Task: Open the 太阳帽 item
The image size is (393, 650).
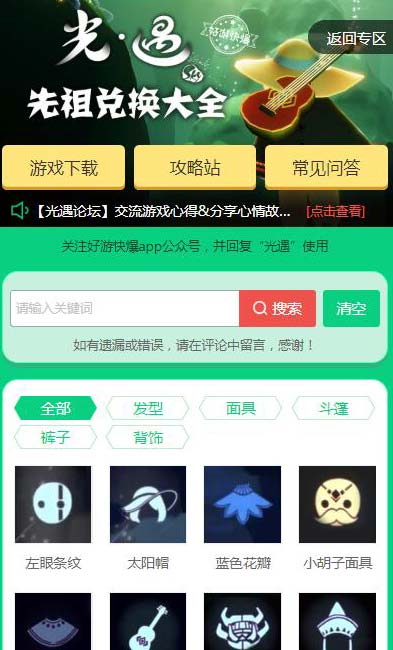Action: point(148,518)
